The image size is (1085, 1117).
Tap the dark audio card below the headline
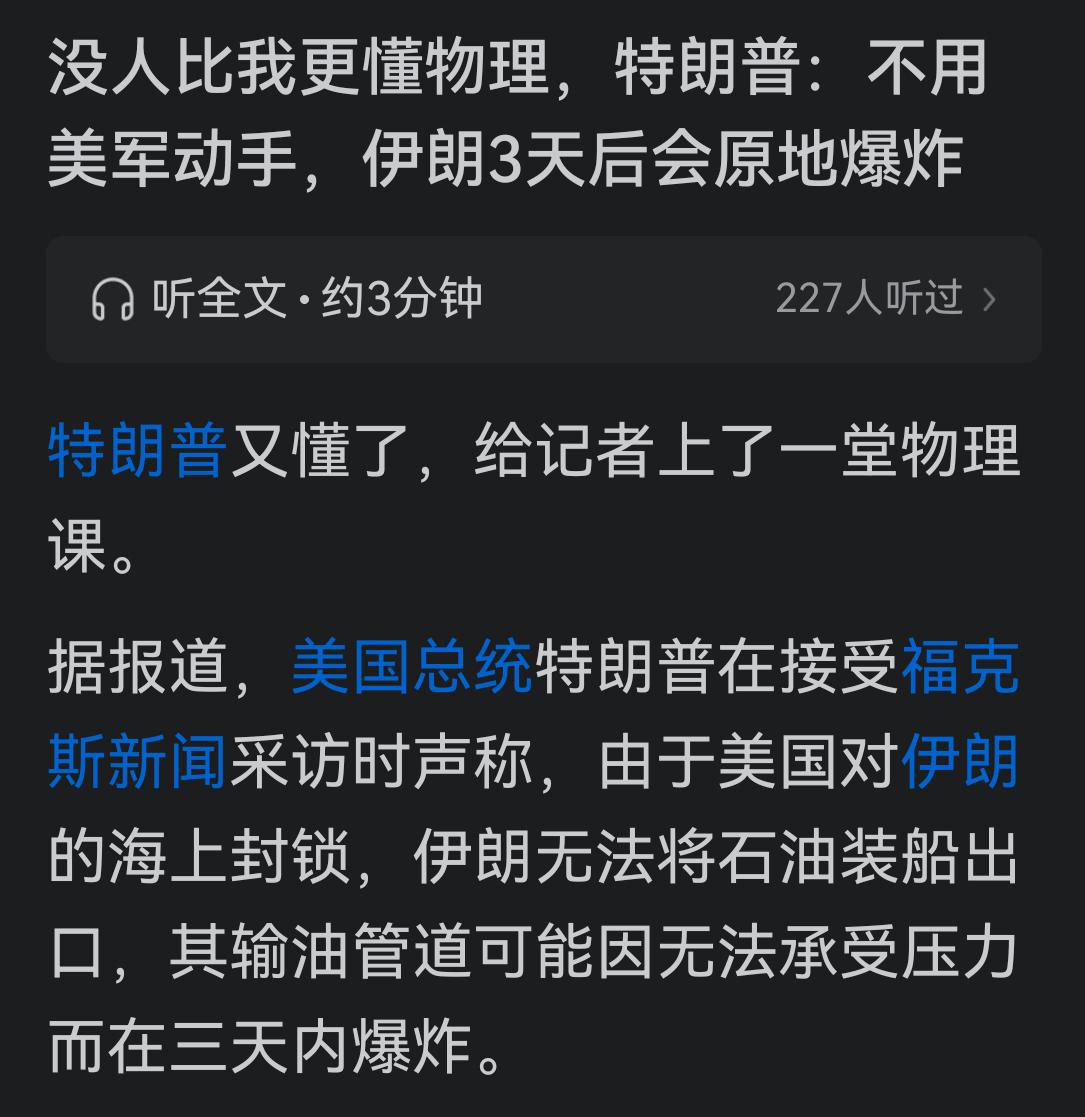coord(542,300)
